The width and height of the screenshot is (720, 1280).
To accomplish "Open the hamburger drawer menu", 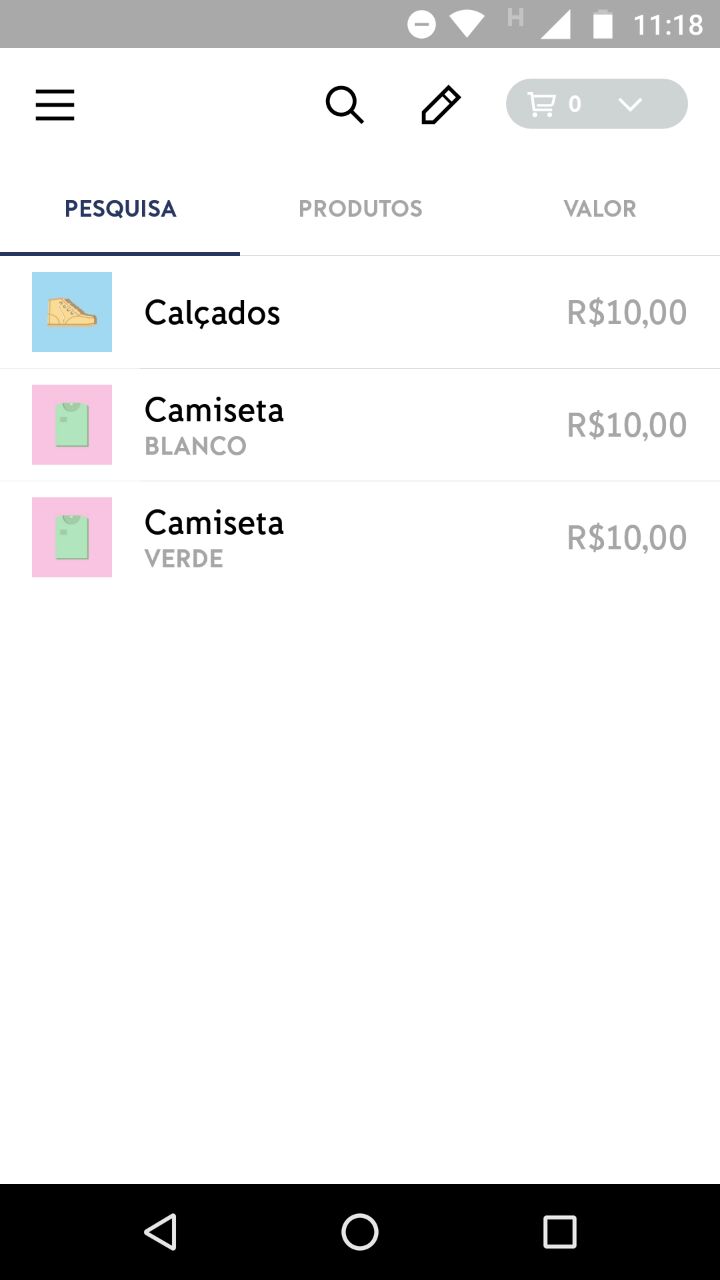I will pyautogui.click(x=55, y=105).
